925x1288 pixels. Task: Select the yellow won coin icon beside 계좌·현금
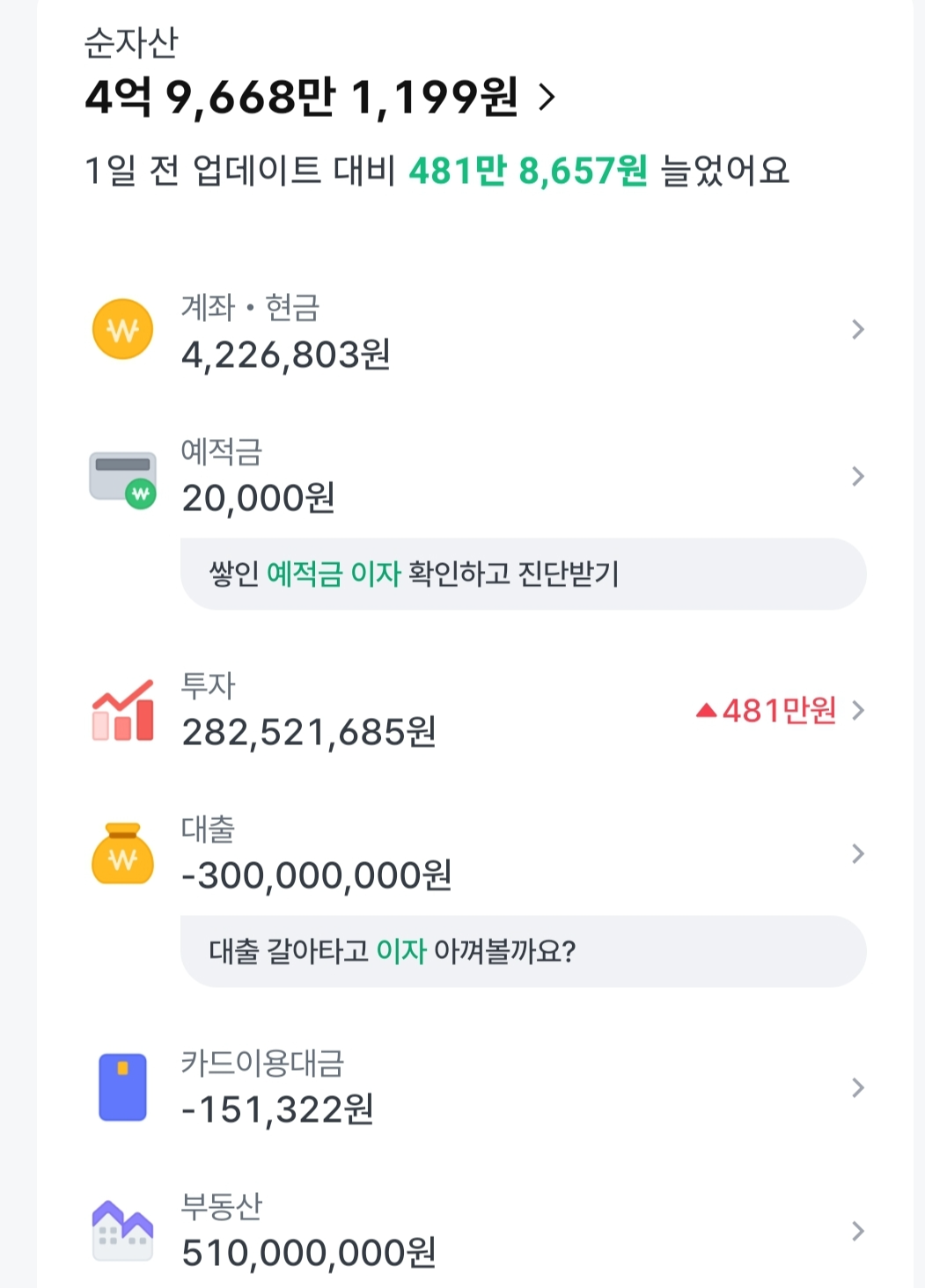click(123, 328)
